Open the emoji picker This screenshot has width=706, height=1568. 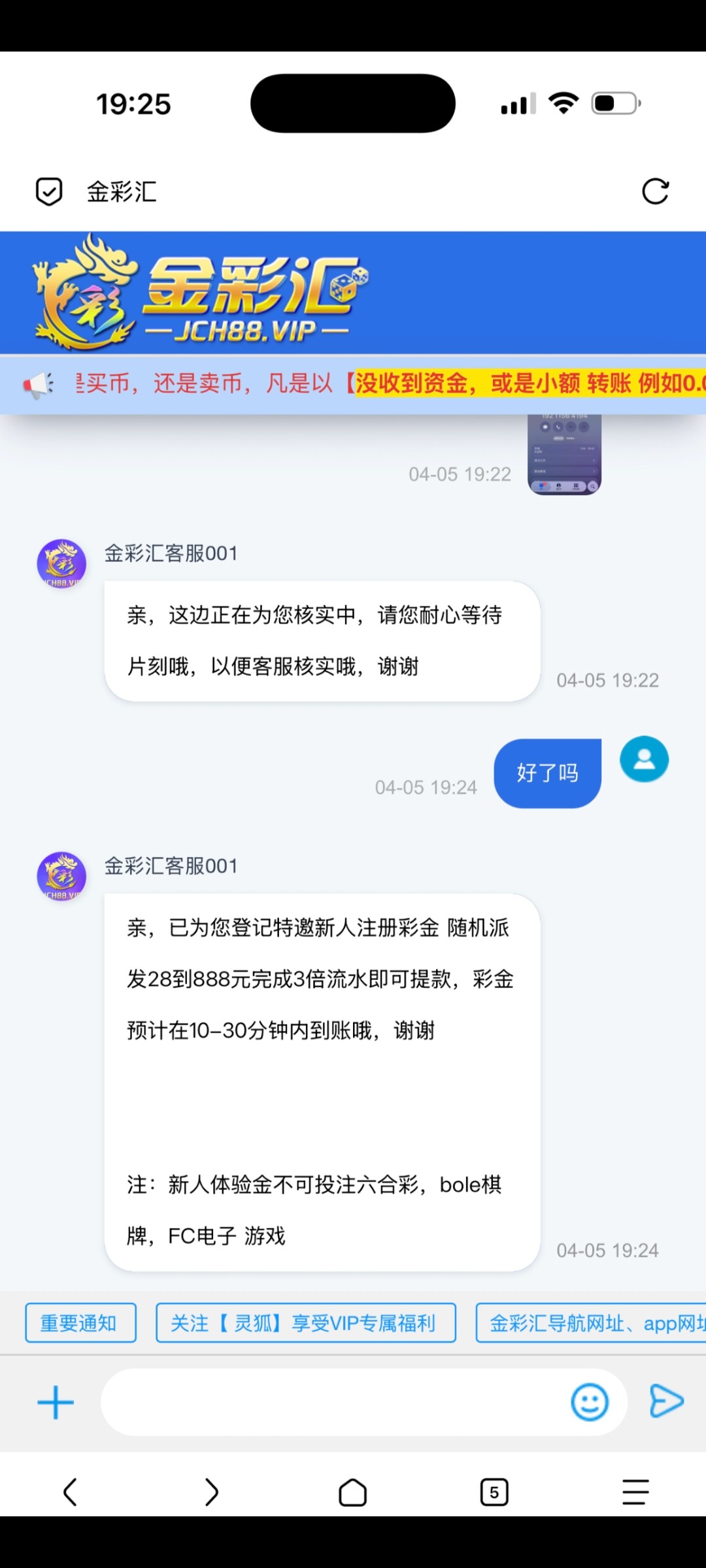click(x=590, y=1403)
